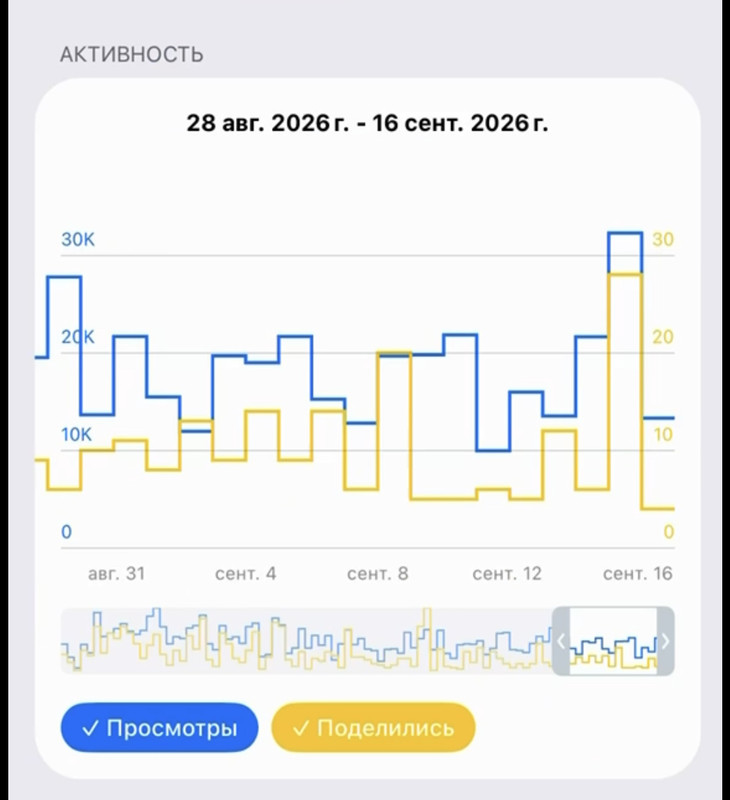Tap the right handle of the range selector
The width and height of the screenshot is (730, 800).
(666, 641)
